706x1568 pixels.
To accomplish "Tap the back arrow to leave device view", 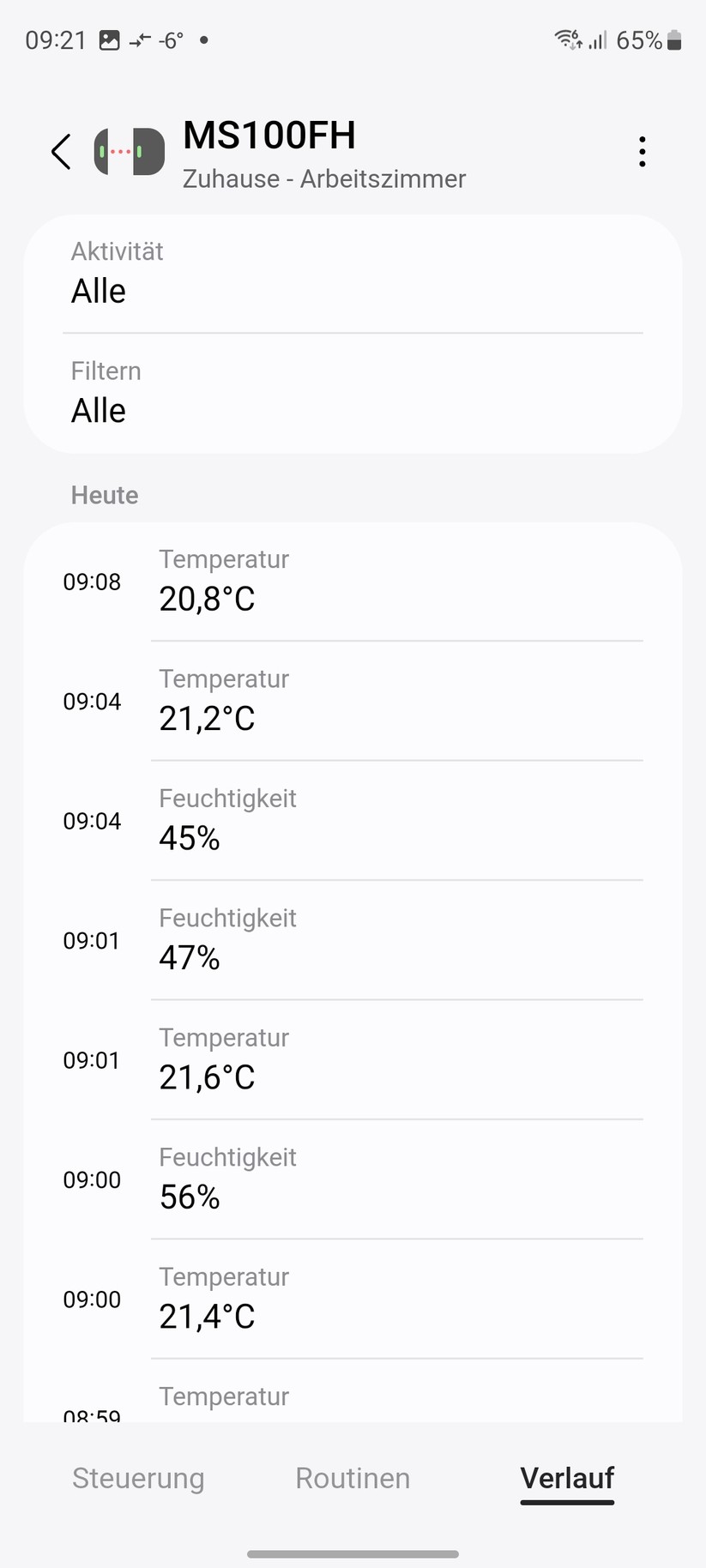I will click(x=59, y=152).
